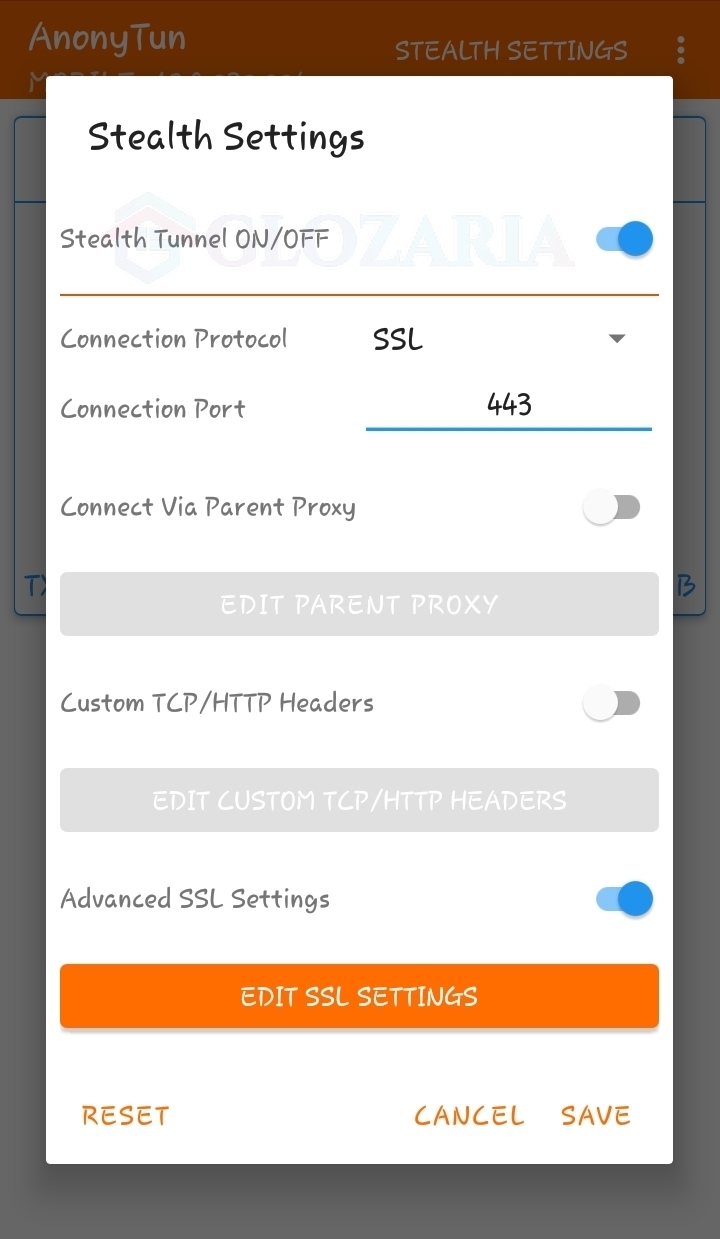Enable Connect Via Parent Proxy

611,508
